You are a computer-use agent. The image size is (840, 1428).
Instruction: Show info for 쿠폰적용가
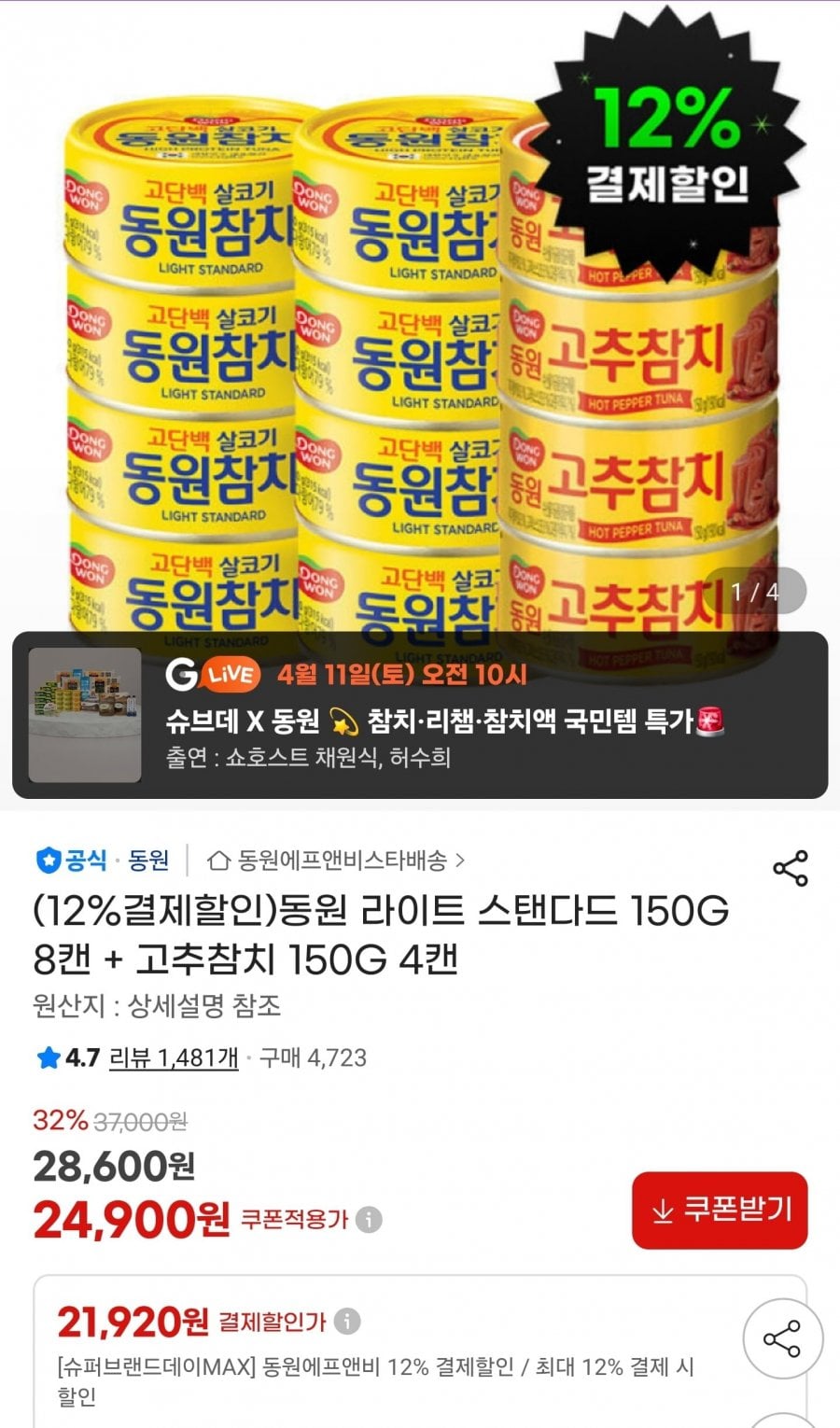(370, 1220)
